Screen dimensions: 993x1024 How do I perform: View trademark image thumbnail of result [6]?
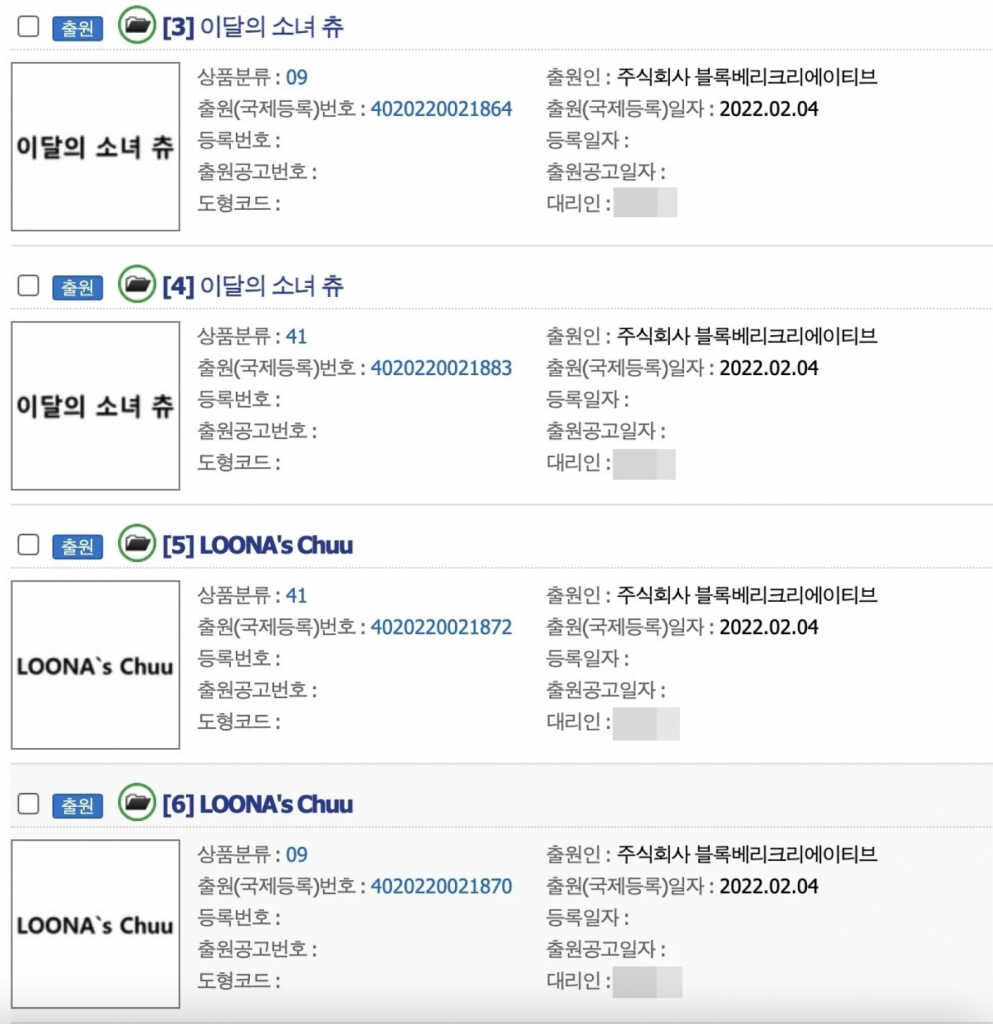(95, 924)
